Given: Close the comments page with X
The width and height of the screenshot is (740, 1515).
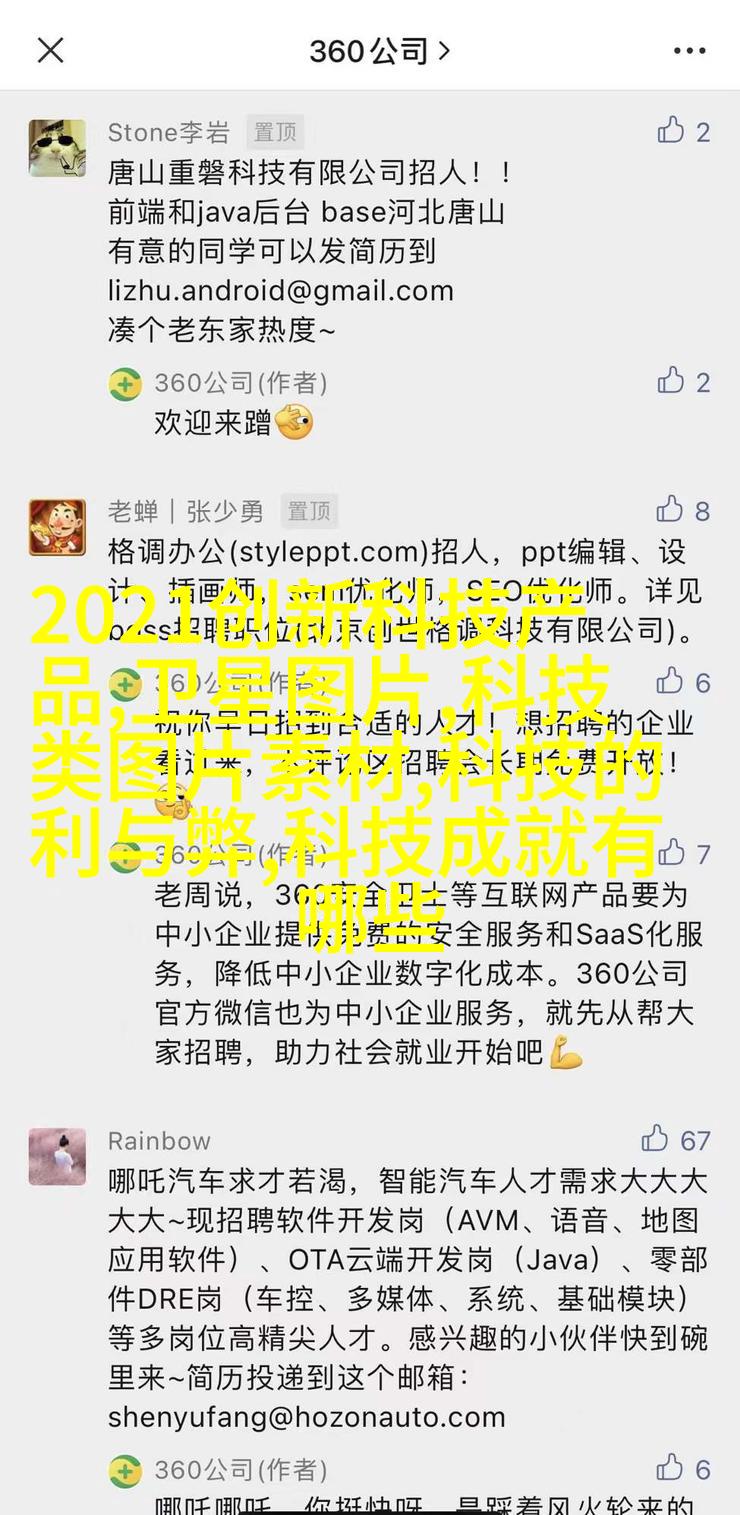Looking at the screenshot, I should point(50,50).
